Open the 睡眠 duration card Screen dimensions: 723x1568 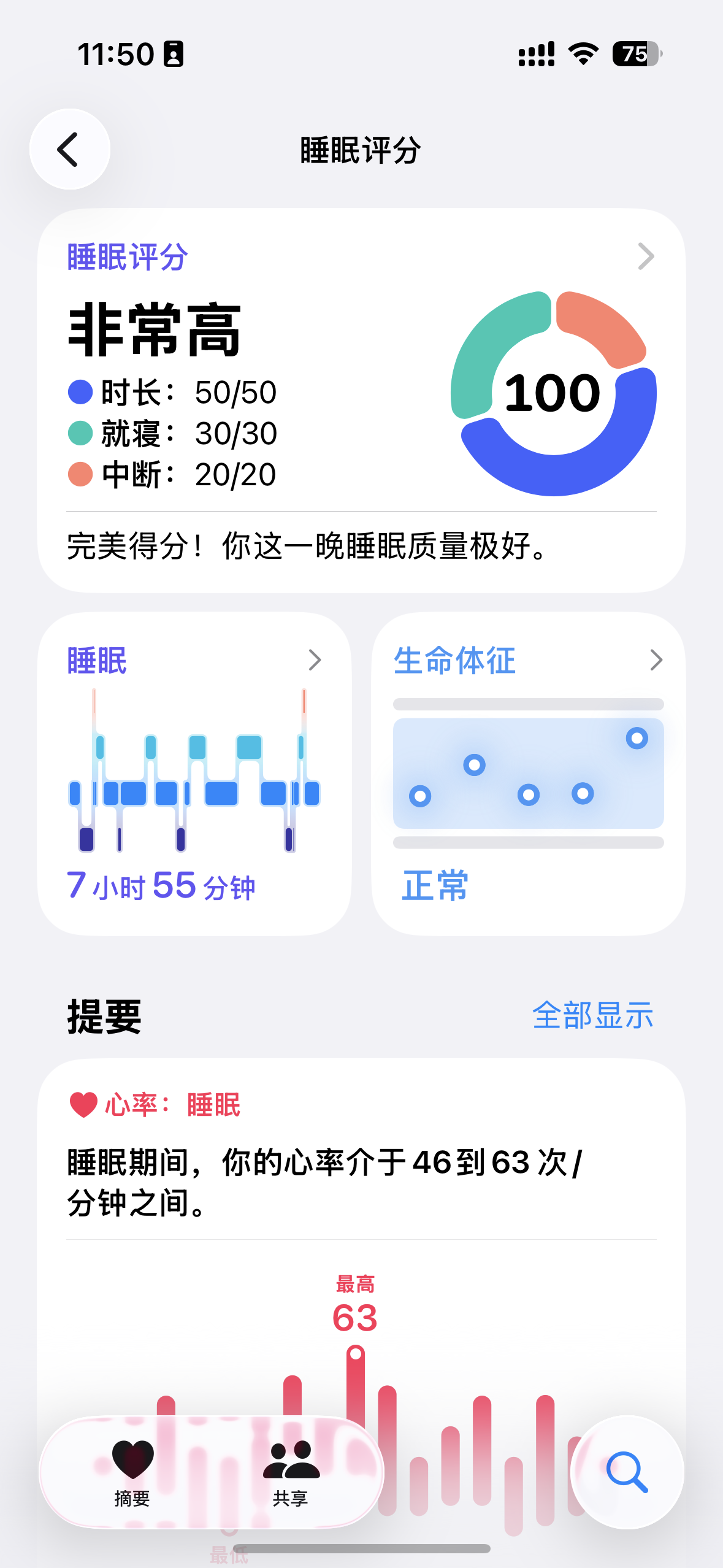coord(194,773)
